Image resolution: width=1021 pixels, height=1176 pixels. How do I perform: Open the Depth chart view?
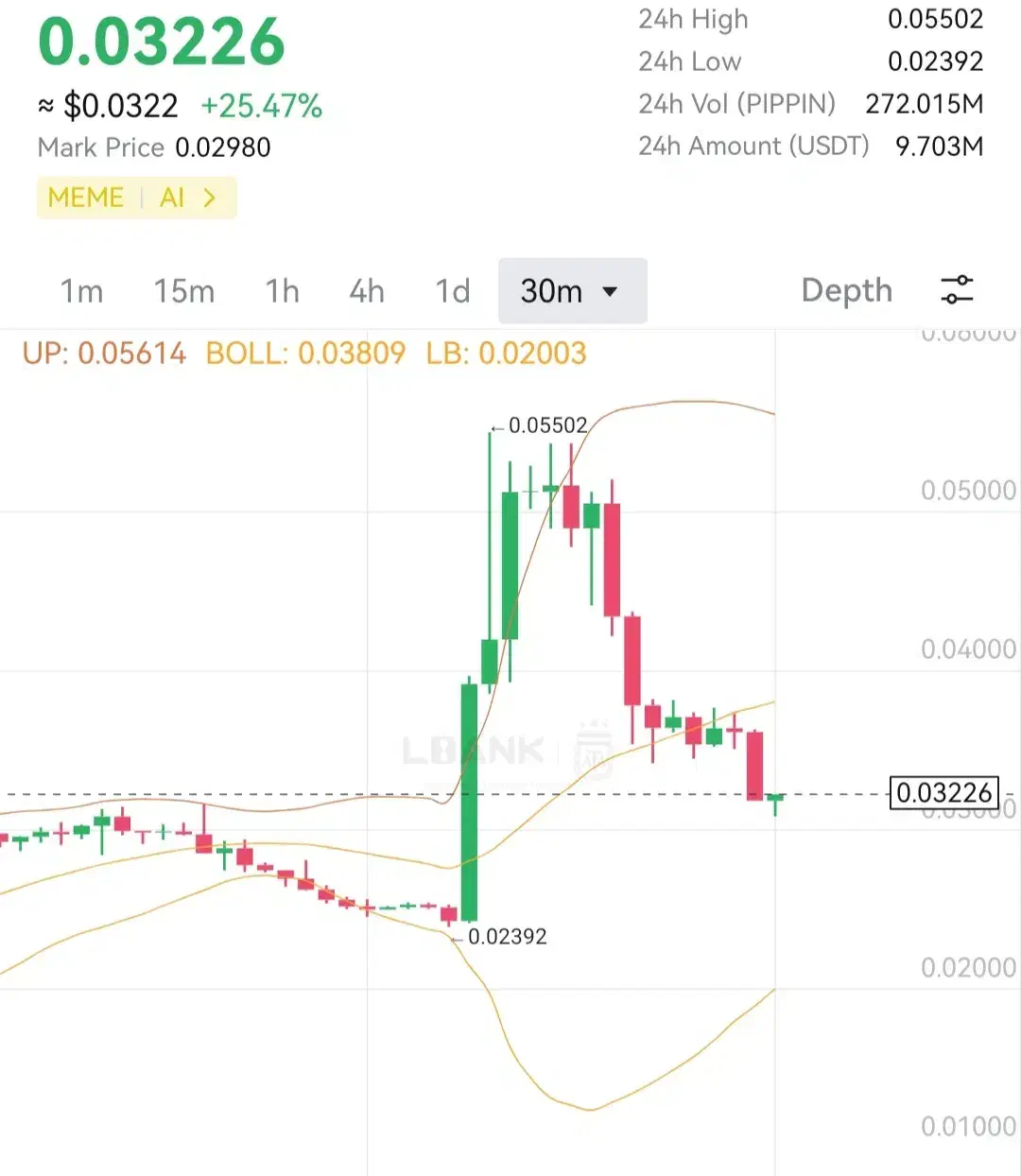click(x=846, y=290)
